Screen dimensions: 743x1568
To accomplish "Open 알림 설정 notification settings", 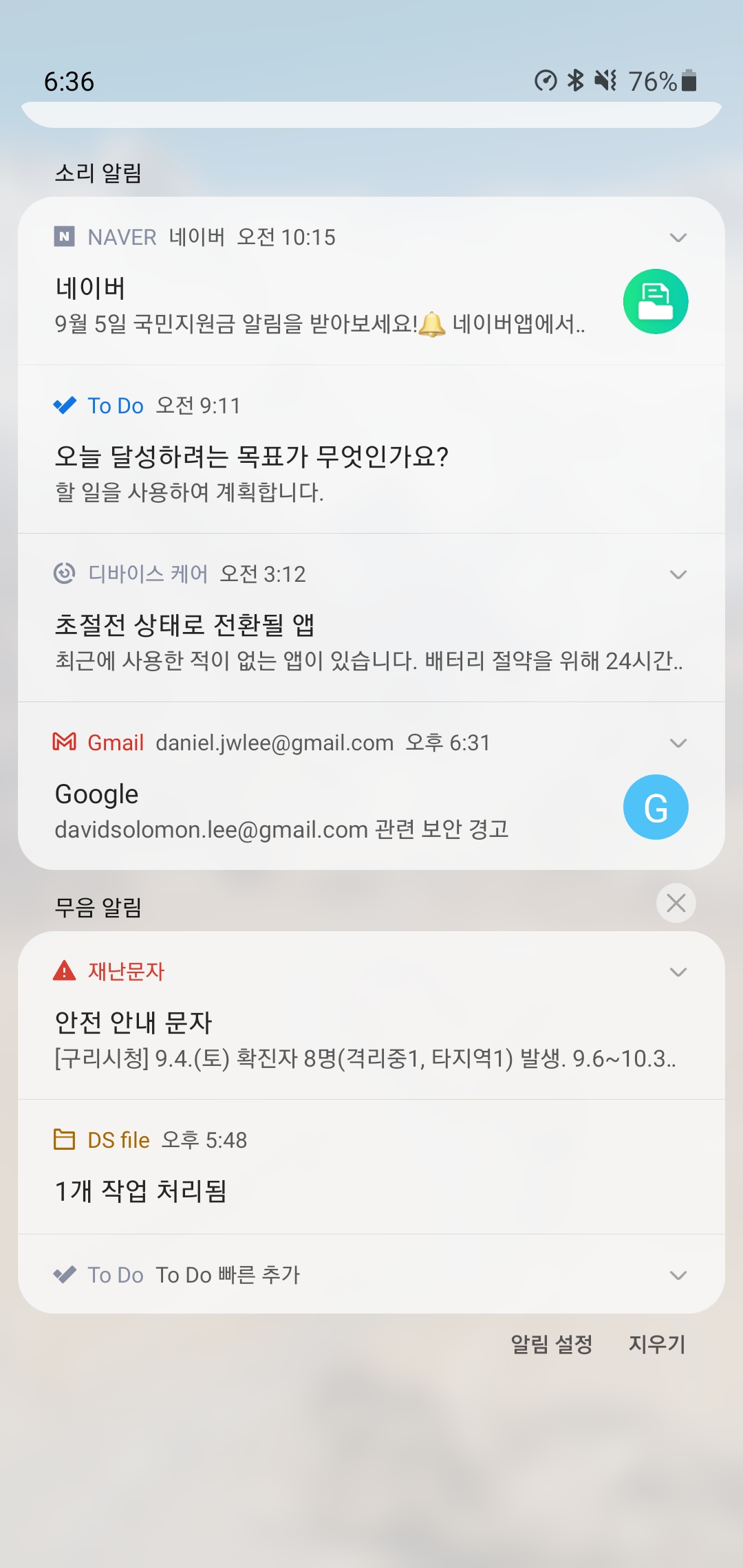I will pos(551,1344).
